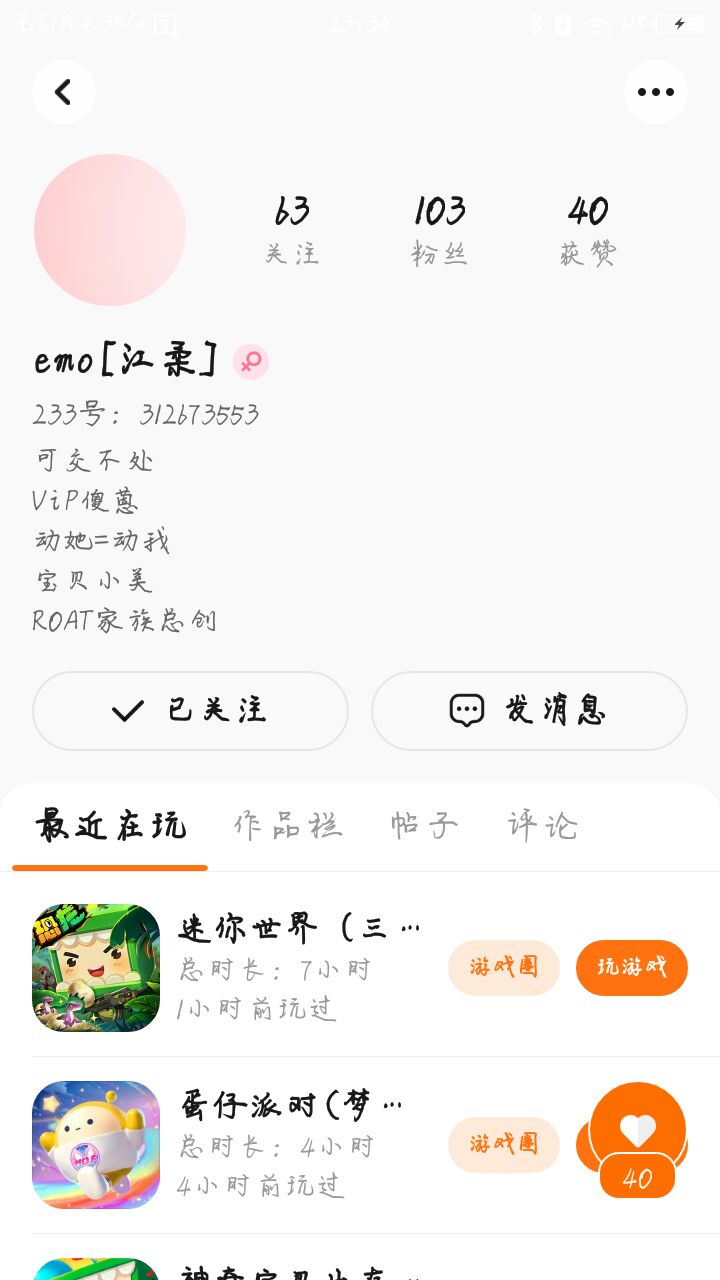Open 游戏圈 for 蛋仔派对
This screenshot has height=1280, width=720.
pyautogui.click(x=503, y=1145)
